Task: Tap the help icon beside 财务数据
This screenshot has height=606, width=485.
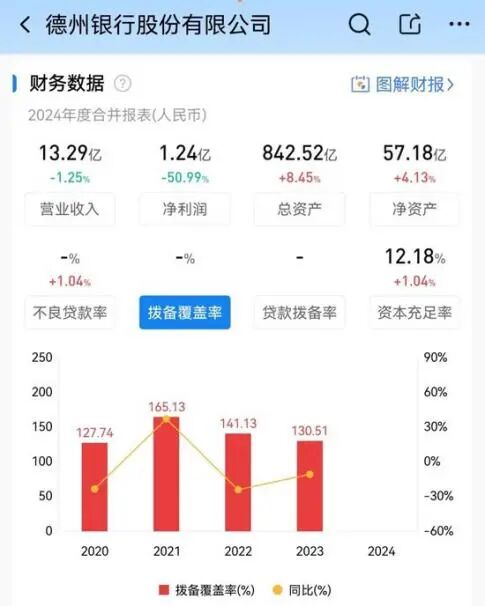Action: click(123, 83)
